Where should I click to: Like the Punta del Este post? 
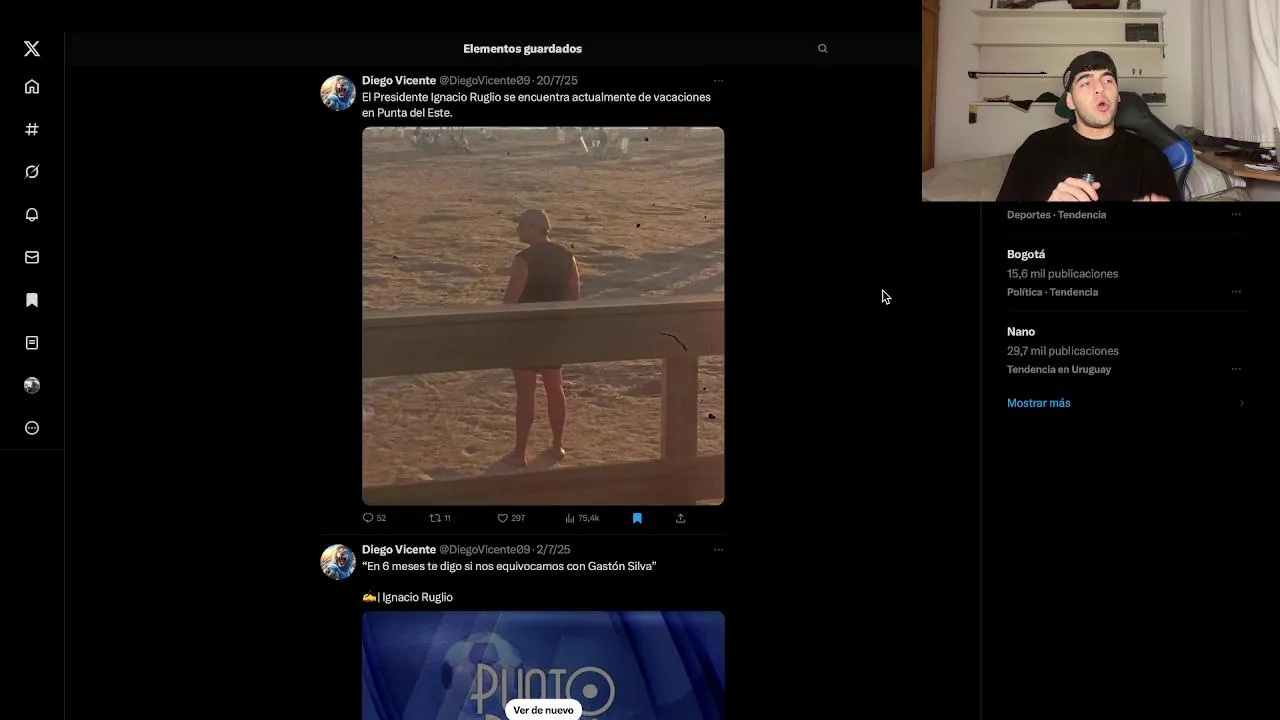tap(503, 518)
